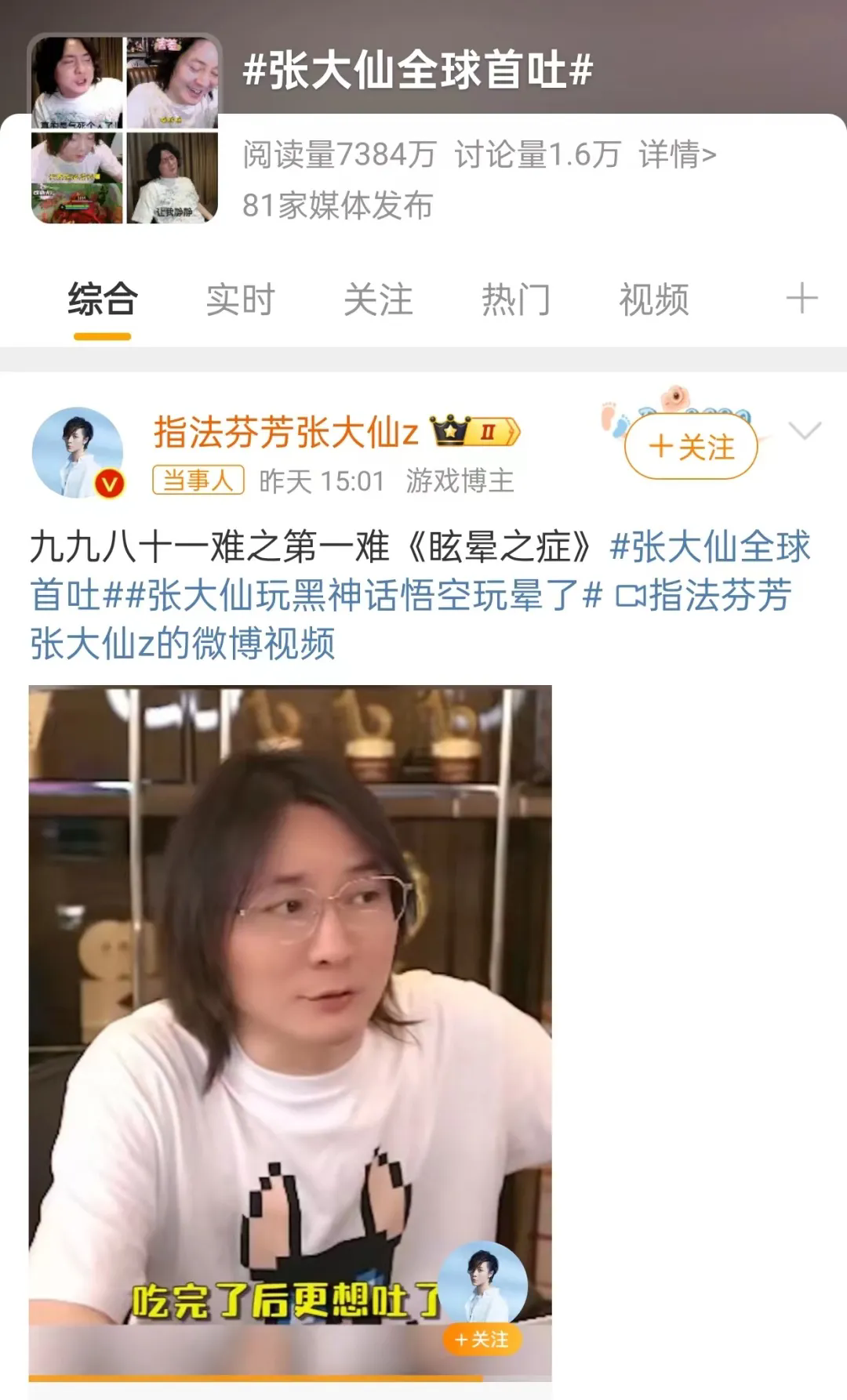
Task: Expand post options chevron
Action: tap(805, 430)
